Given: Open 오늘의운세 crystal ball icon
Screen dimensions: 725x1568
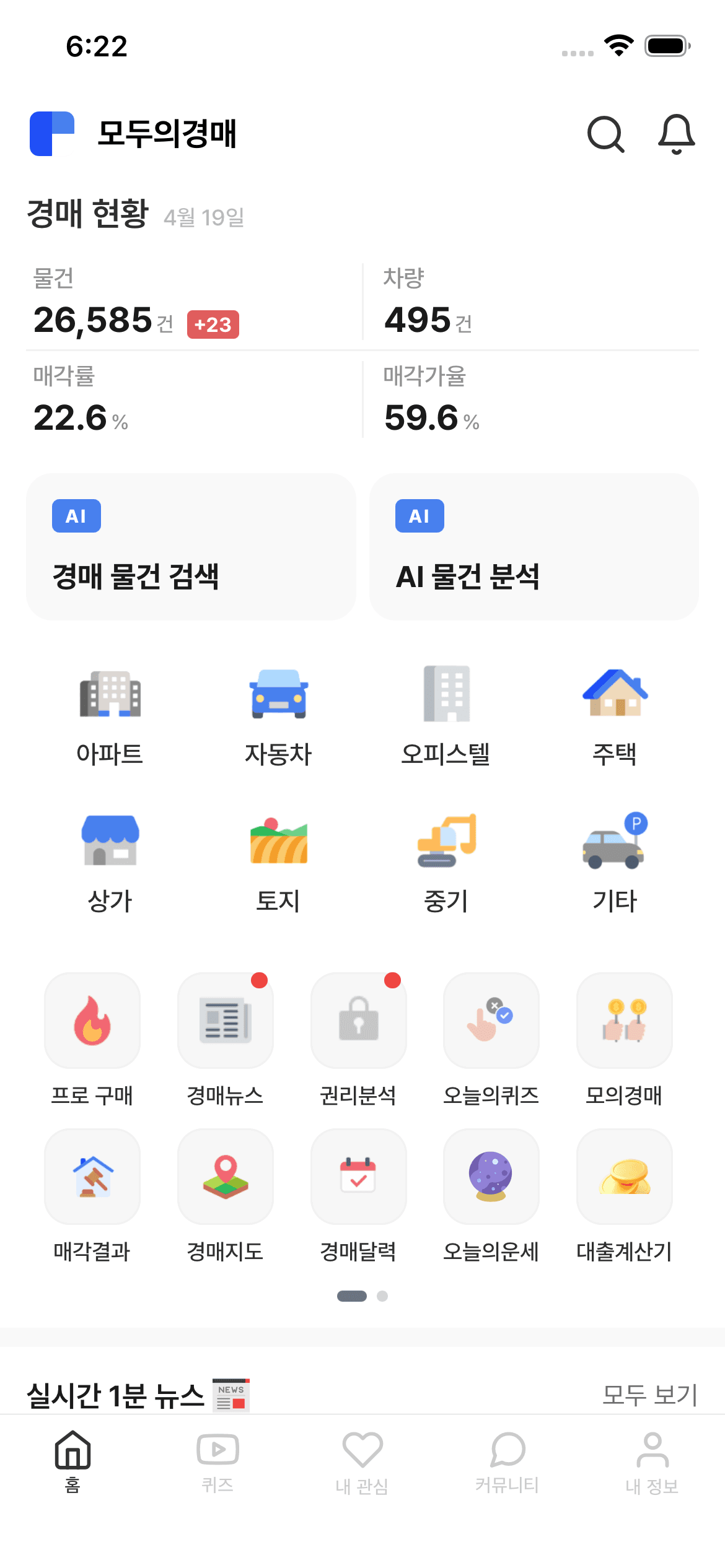Looking at the screenshot, I should 491,1176.
